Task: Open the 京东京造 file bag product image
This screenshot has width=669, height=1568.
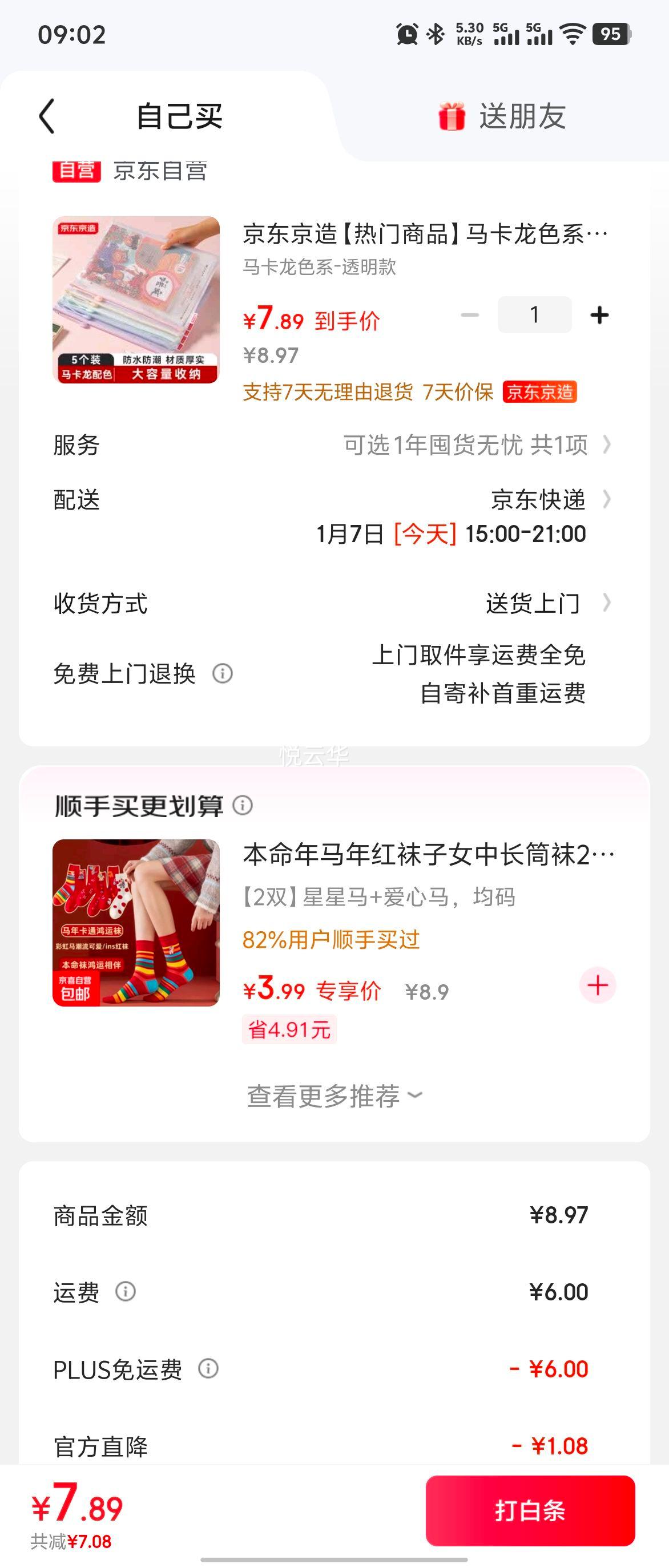Action: [x=136, y=300]
